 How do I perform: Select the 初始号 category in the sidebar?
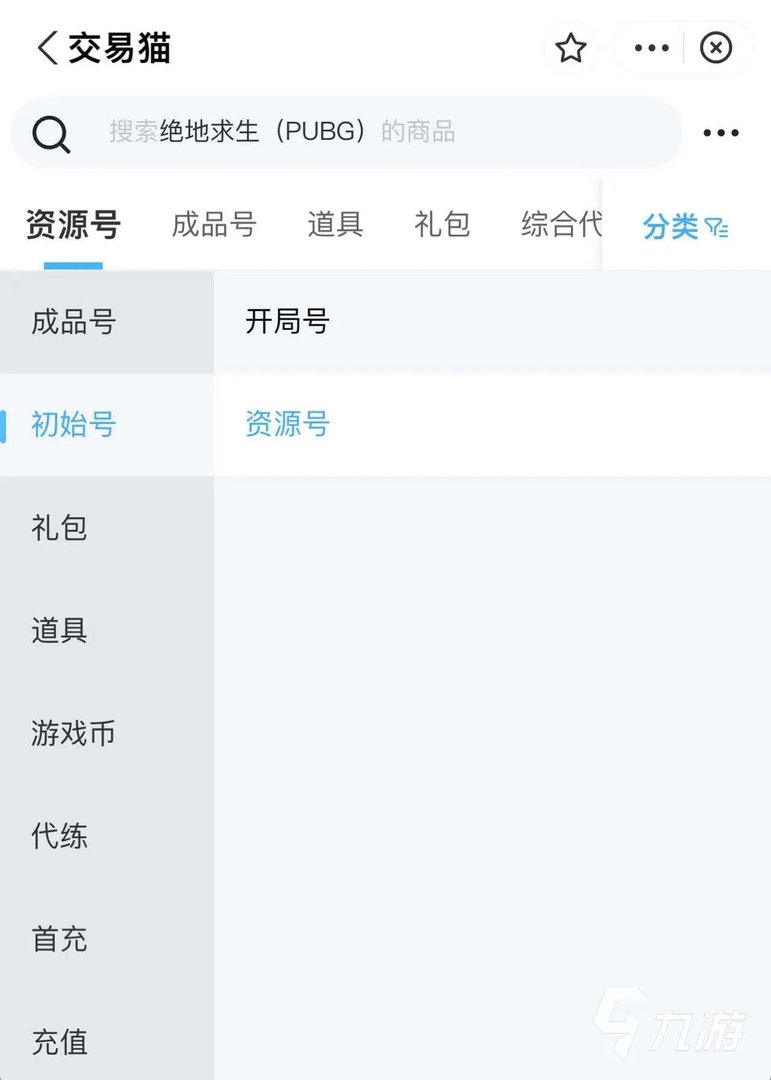pos(73,425)
